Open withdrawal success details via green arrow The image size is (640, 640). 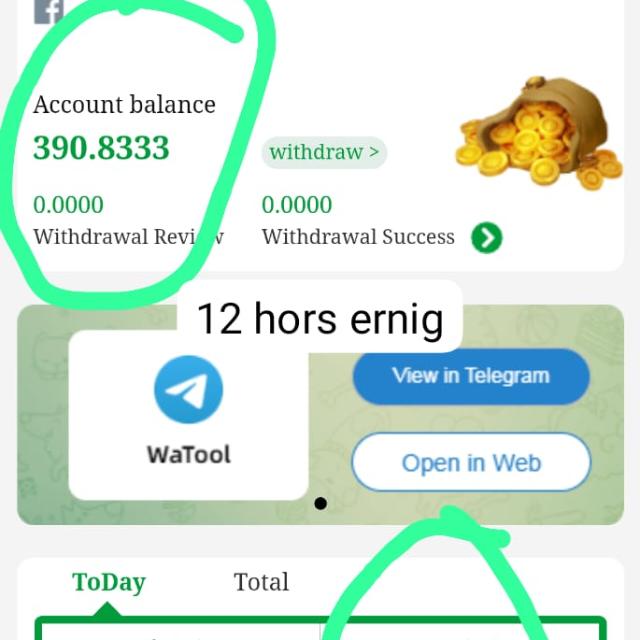pos(486,238)
